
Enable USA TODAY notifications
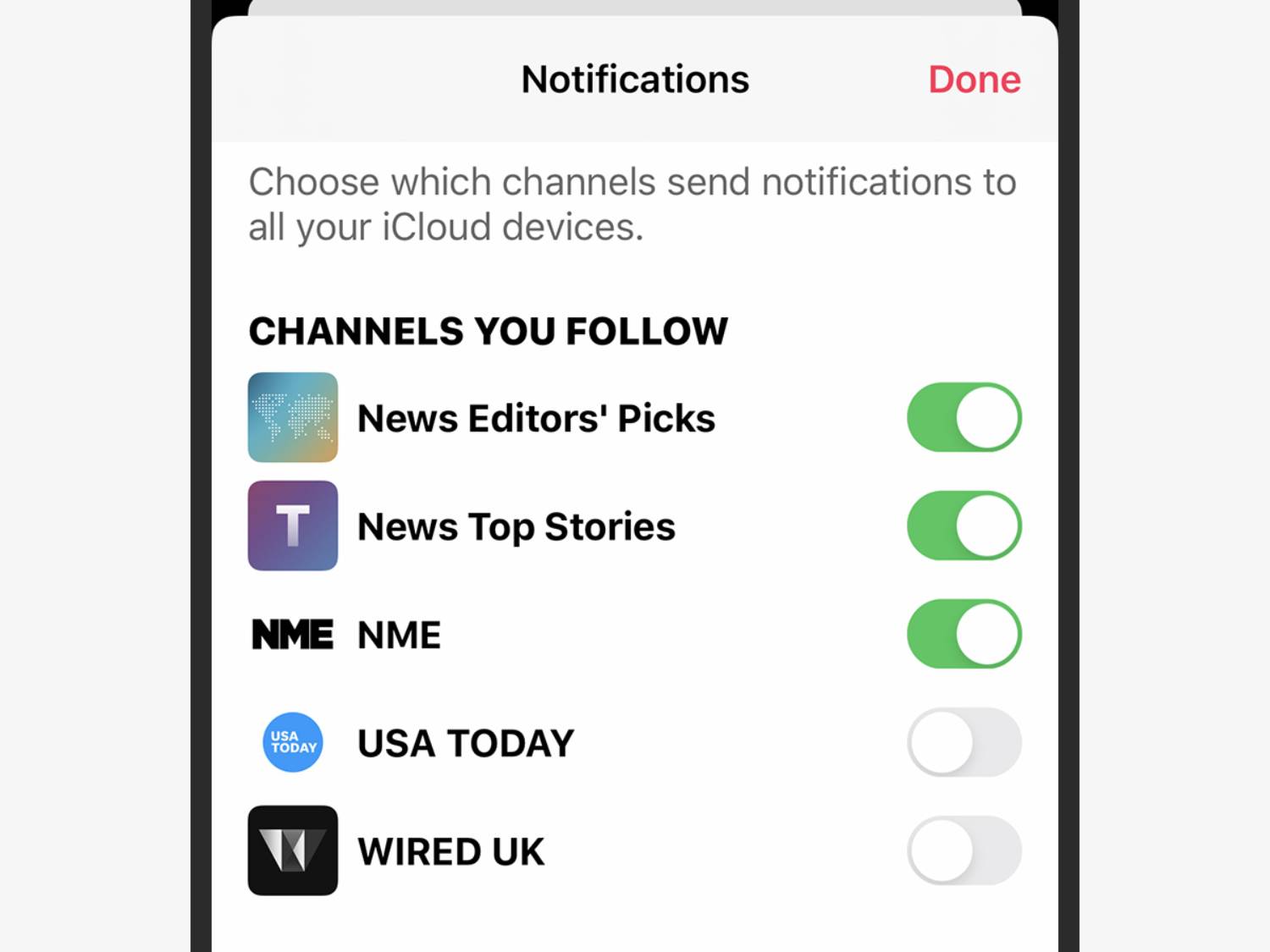pyautogui.click(x=964, y=742)
